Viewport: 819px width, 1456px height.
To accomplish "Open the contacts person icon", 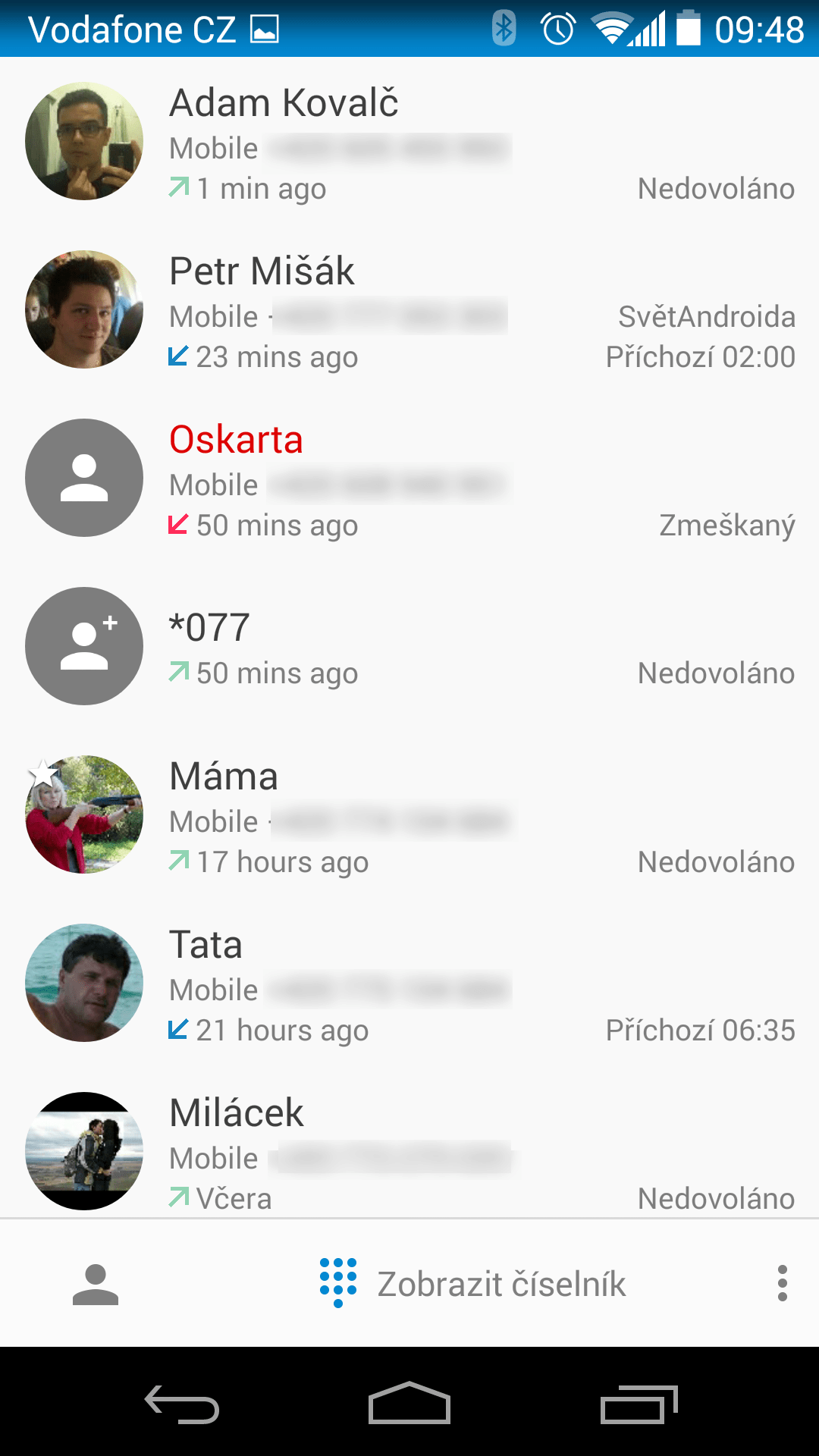I will (x=96, y=1284).
